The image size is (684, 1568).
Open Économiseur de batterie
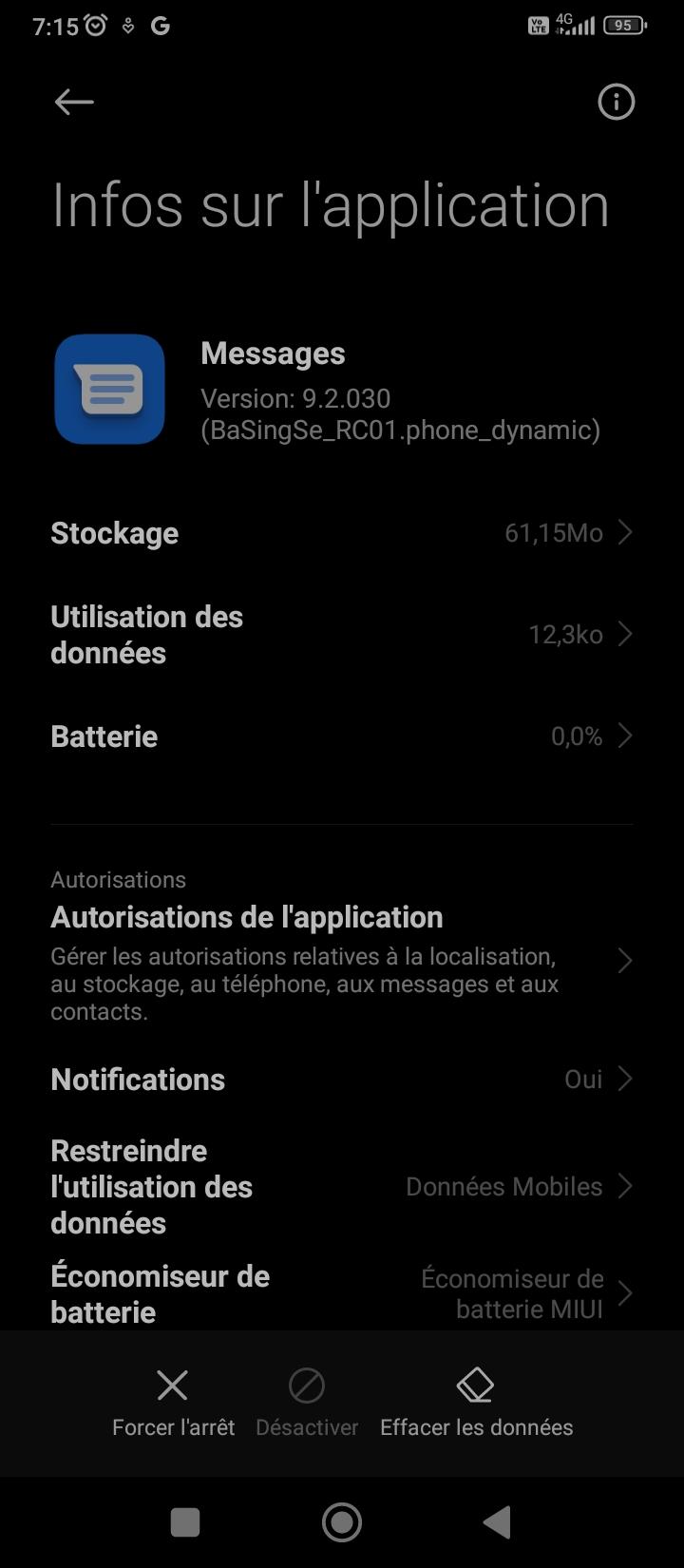pyautogui.click(x=342, y=1293)
